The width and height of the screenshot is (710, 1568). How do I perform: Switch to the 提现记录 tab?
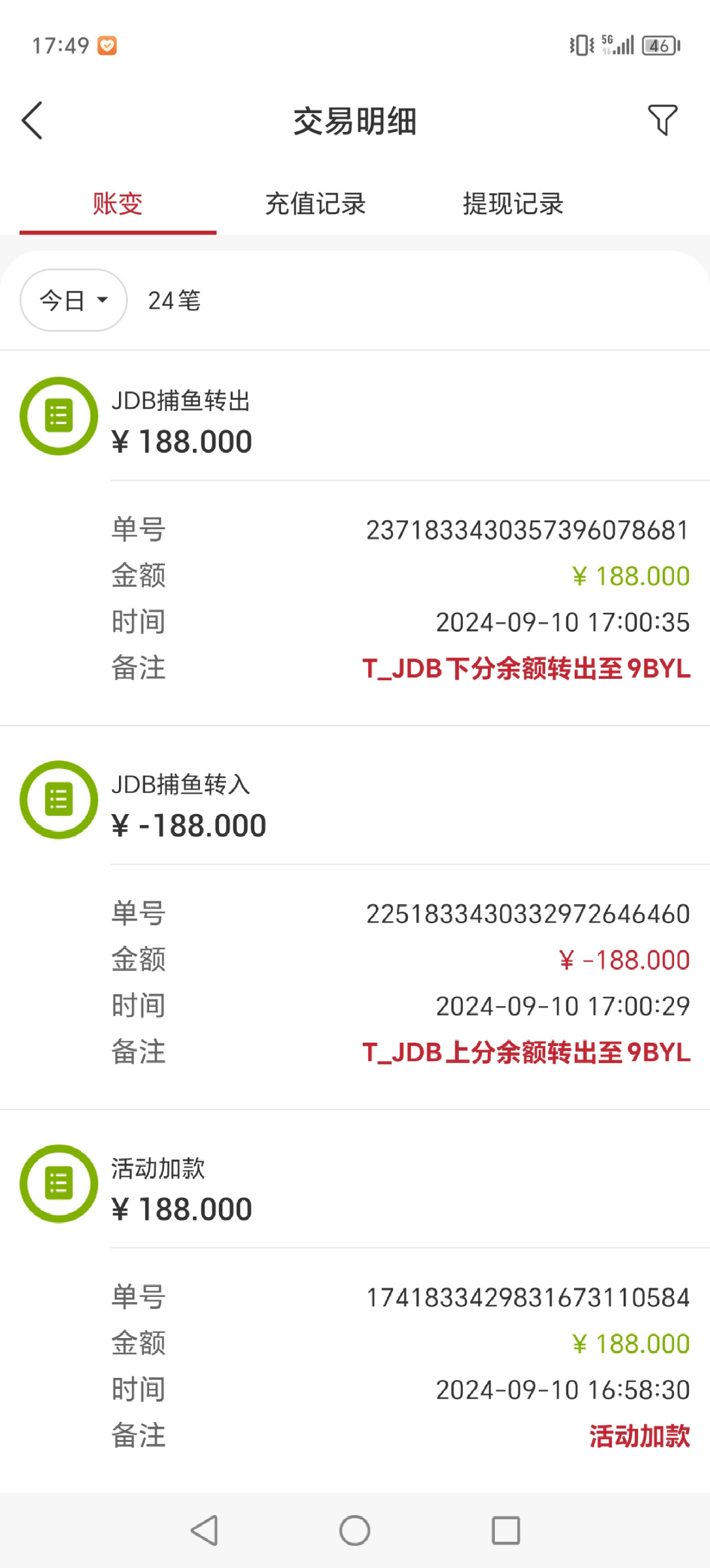(x=513, y=204)
